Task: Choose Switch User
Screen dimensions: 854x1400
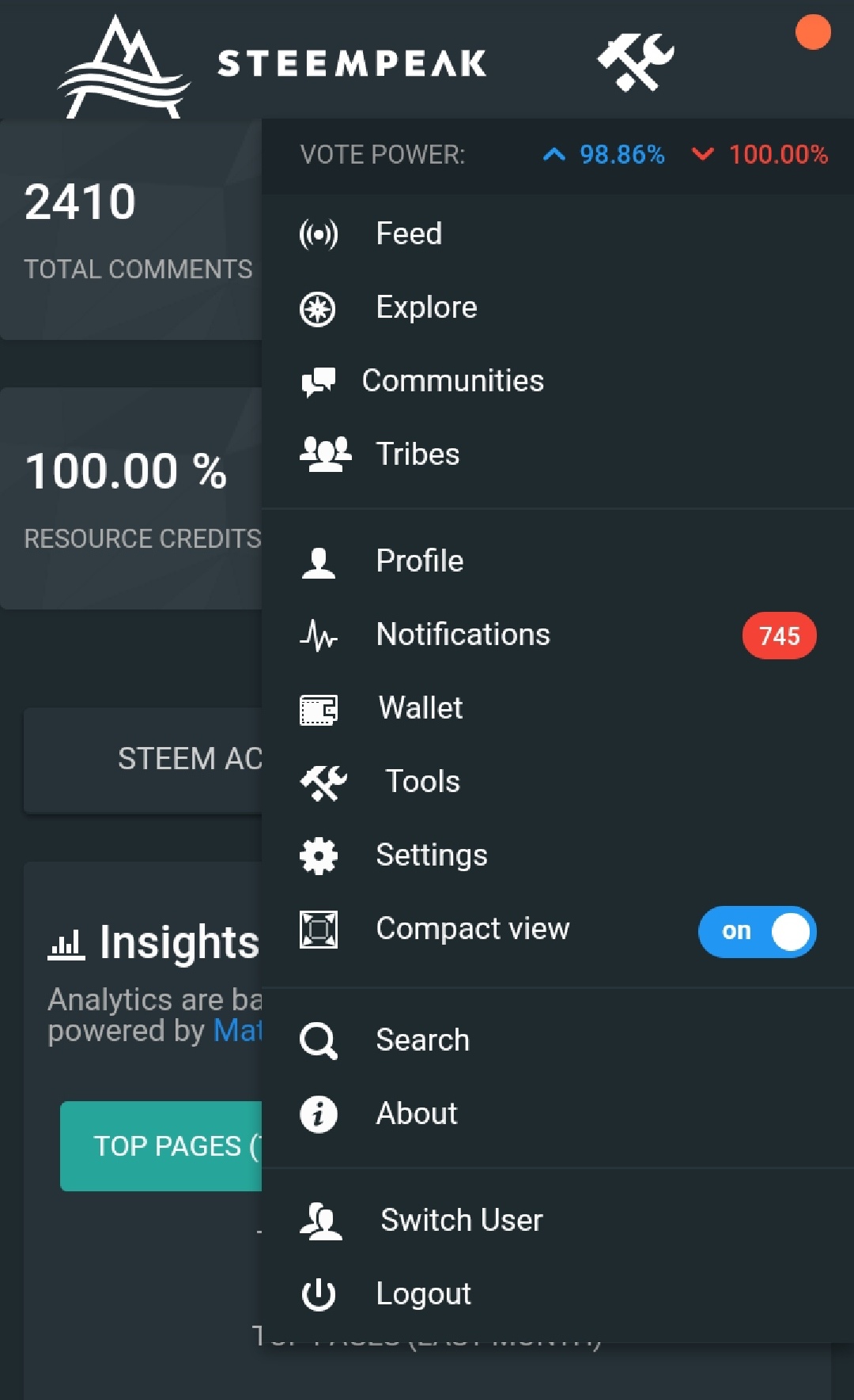Action: point(462,1221)
